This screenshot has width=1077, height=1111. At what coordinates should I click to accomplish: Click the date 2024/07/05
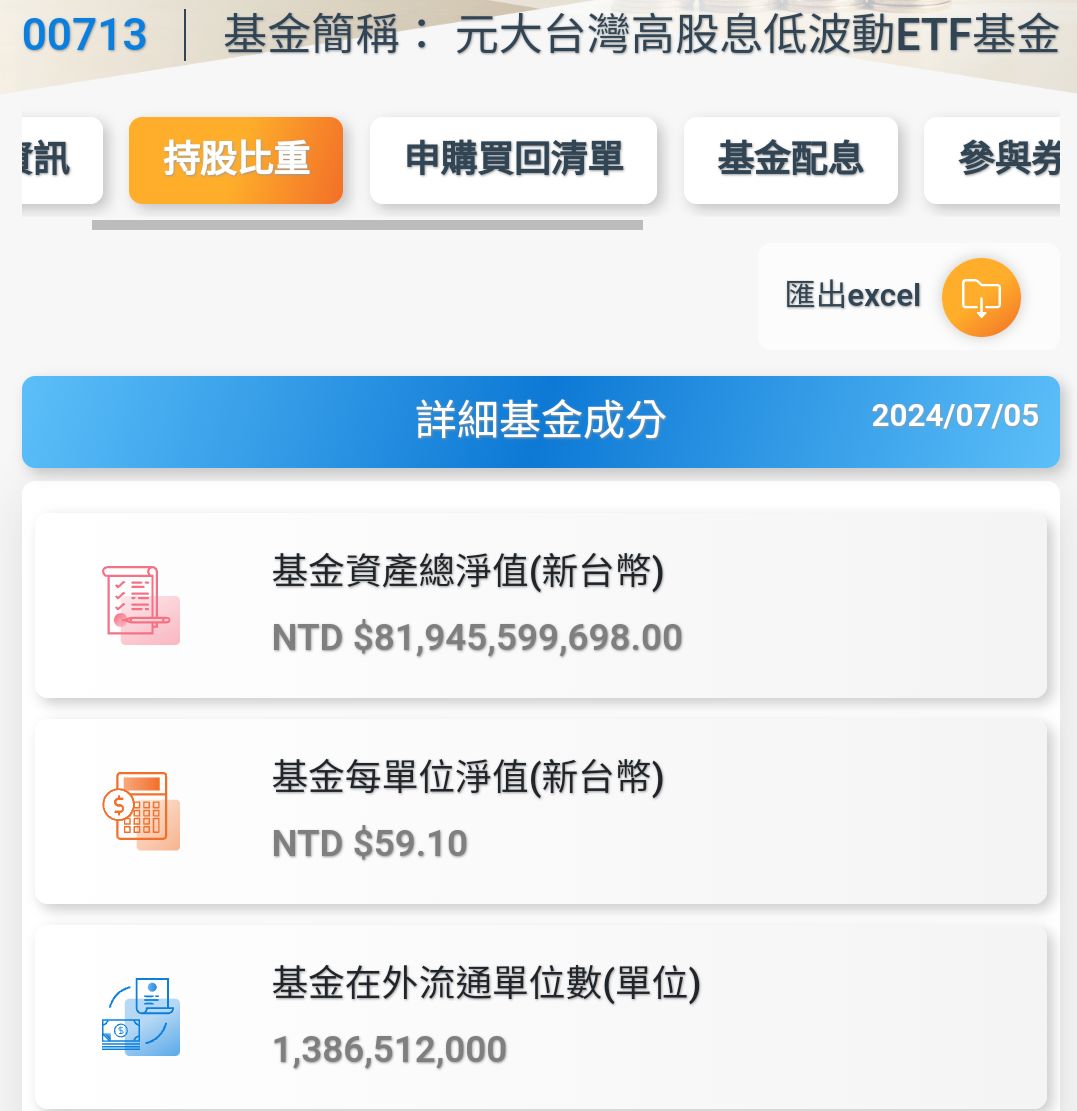956,416
